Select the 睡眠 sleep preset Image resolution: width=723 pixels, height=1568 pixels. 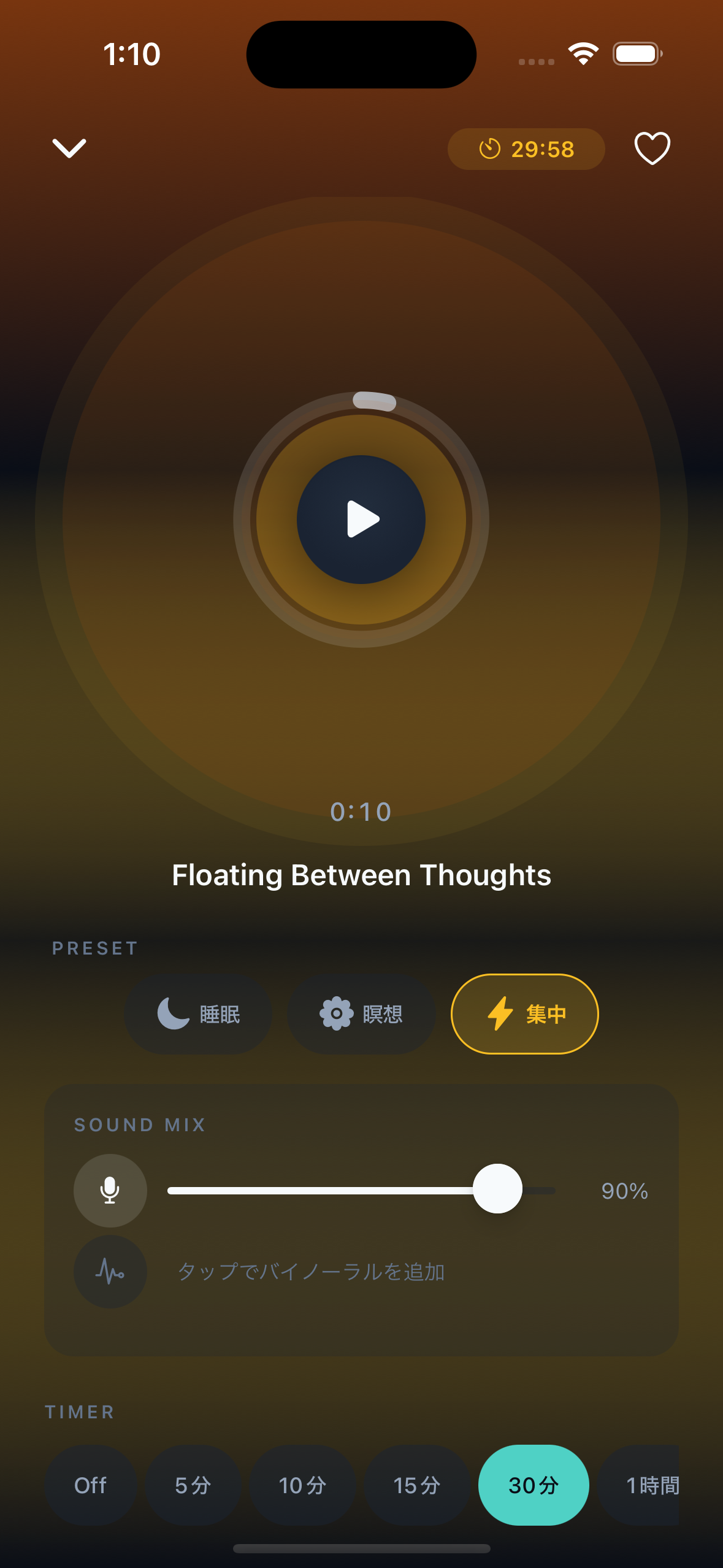click(x=198, y=1014)
